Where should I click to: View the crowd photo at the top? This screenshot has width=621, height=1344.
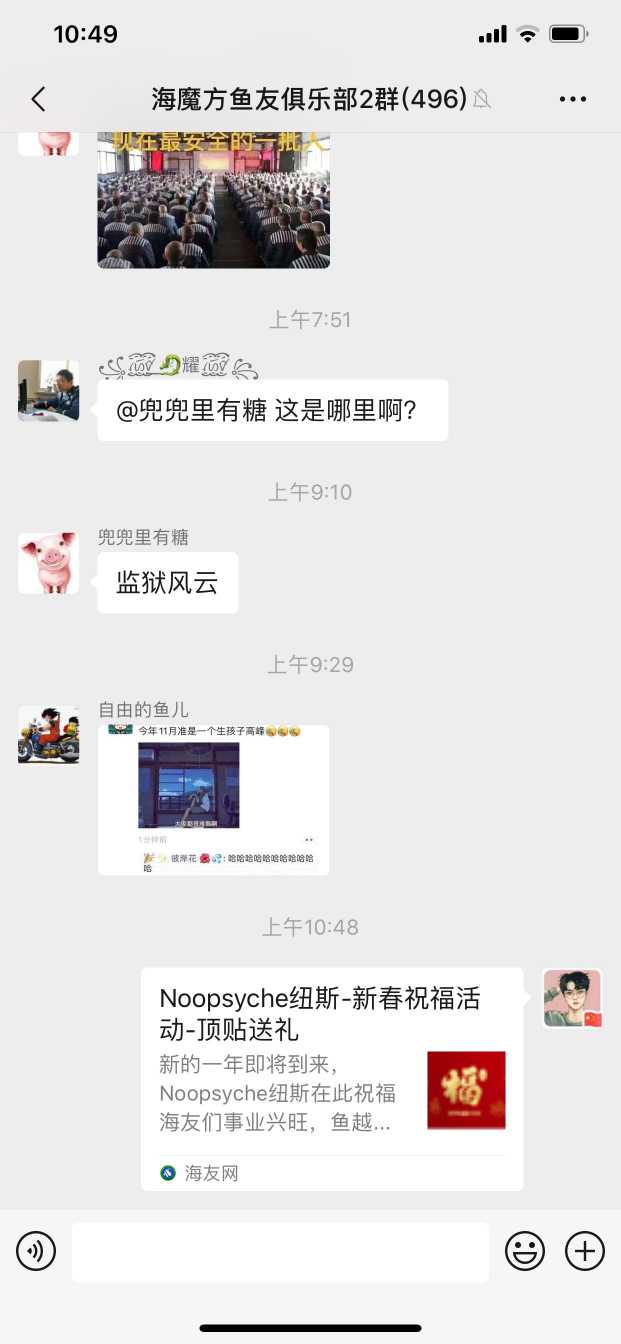point(213,200)
